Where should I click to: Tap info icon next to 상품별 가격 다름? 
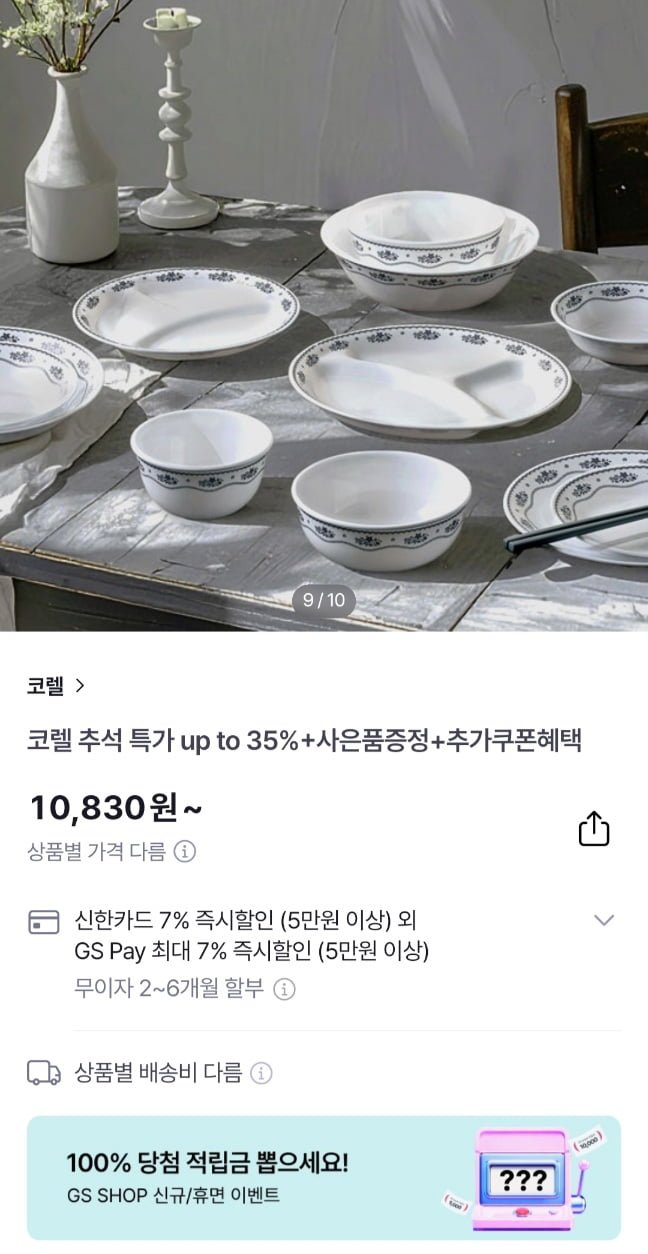(x=185, y=852)
